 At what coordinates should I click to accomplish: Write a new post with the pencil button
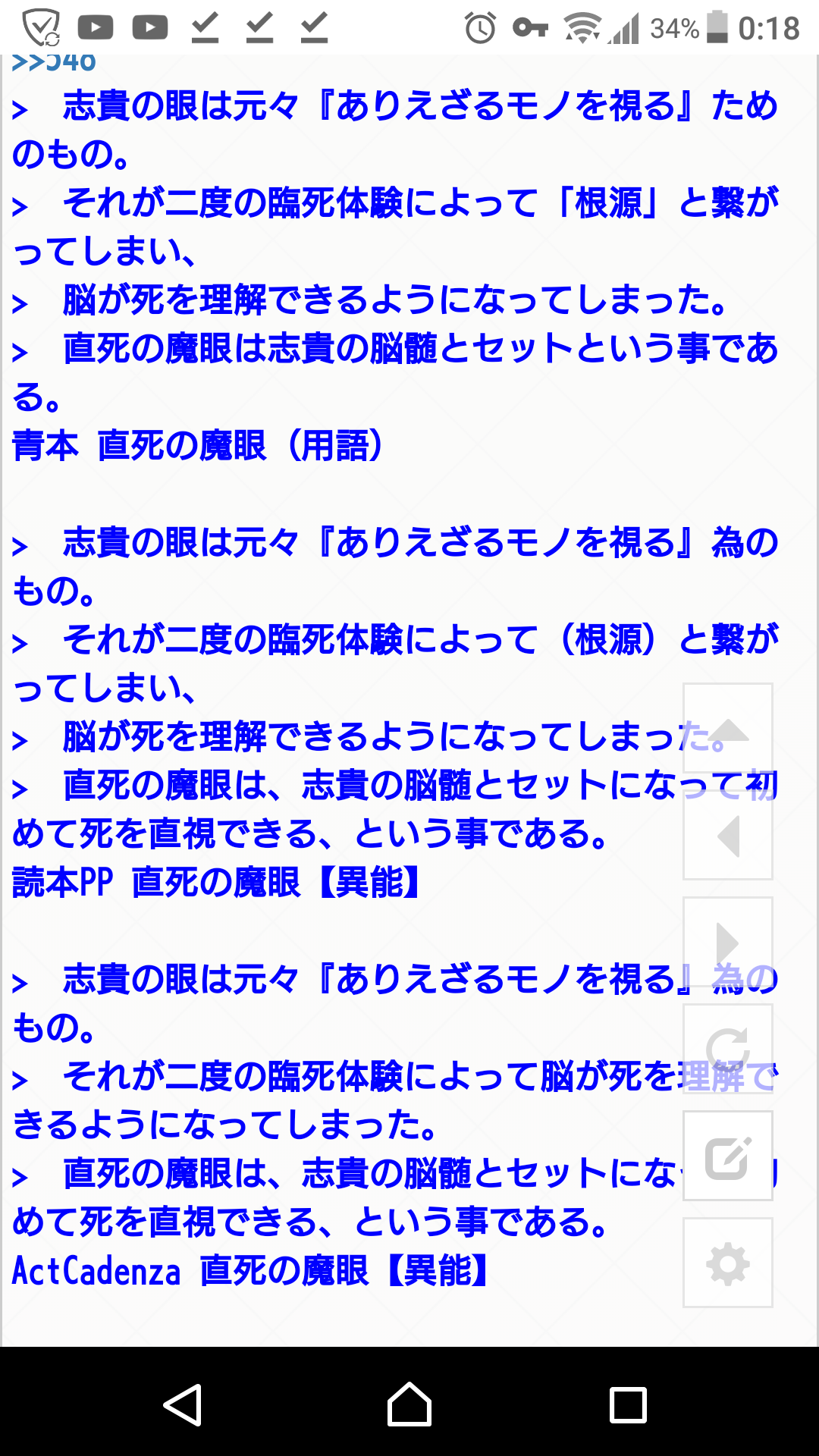coord(728,1156)
